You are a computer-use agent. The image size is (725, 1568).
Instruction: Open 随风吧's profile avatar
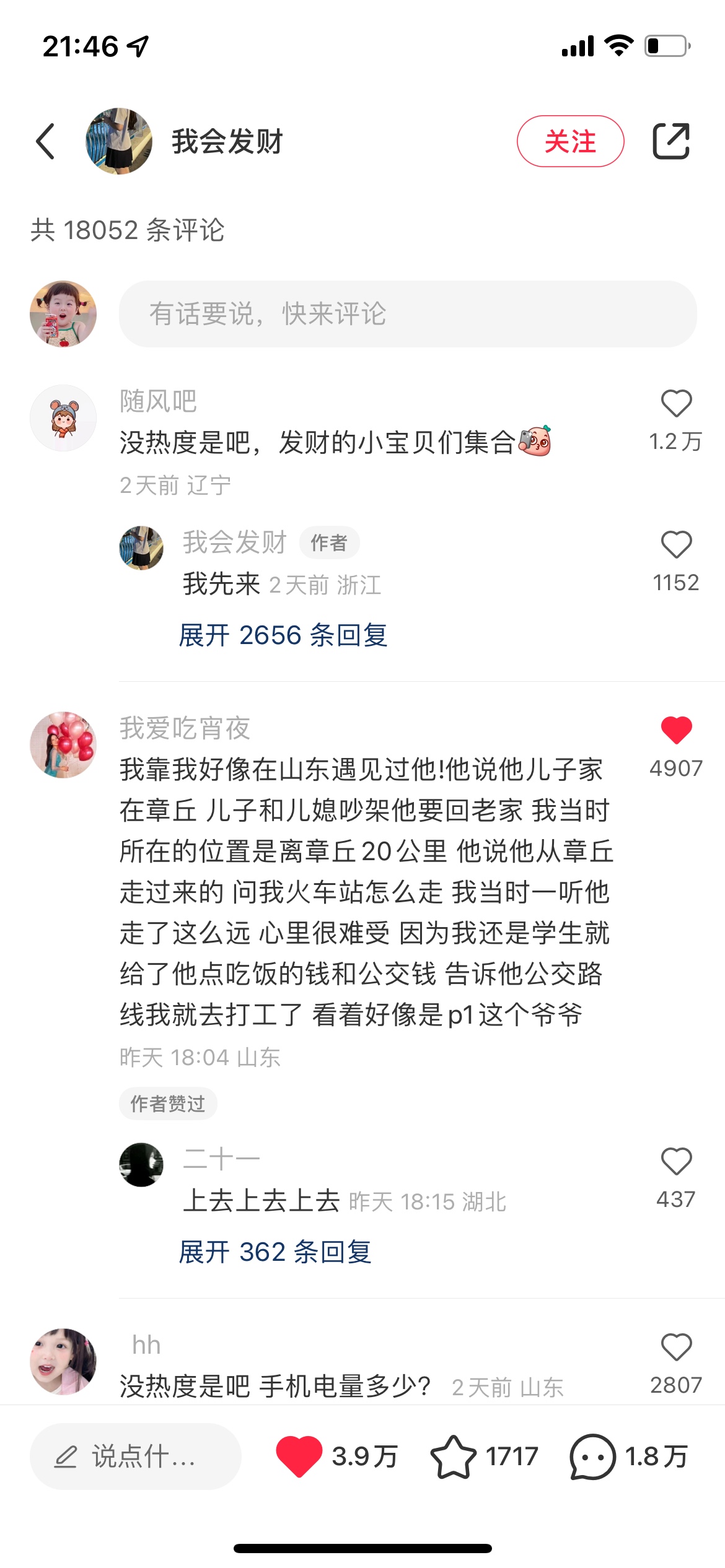tap(63, 418)
